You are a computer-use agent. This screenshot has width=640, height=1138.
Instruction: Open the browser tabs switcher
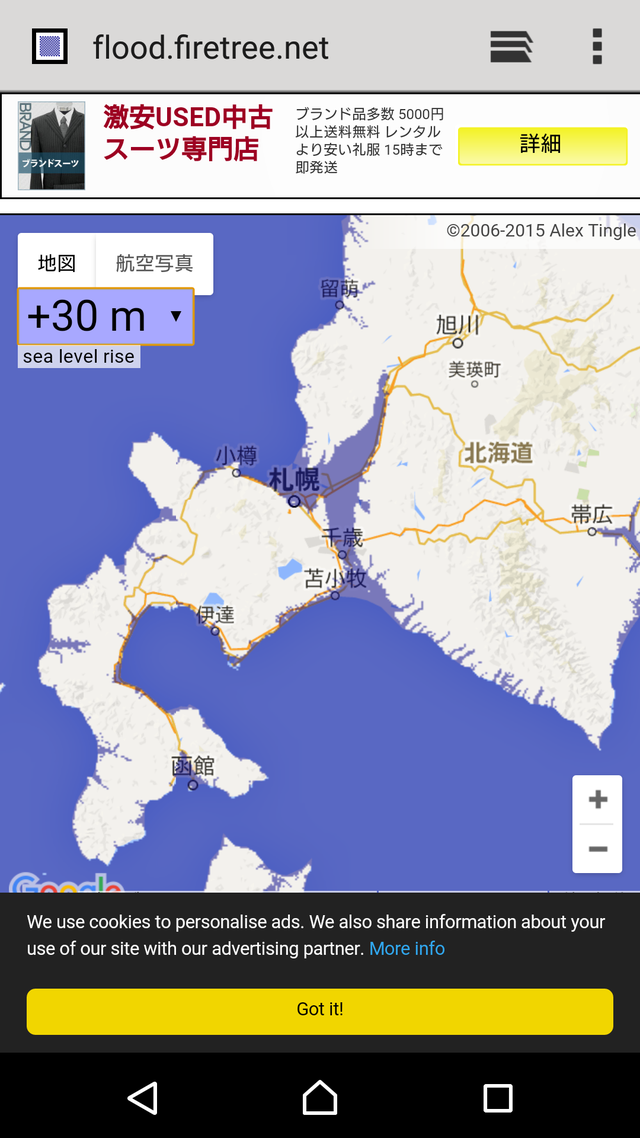click(510, 47)
